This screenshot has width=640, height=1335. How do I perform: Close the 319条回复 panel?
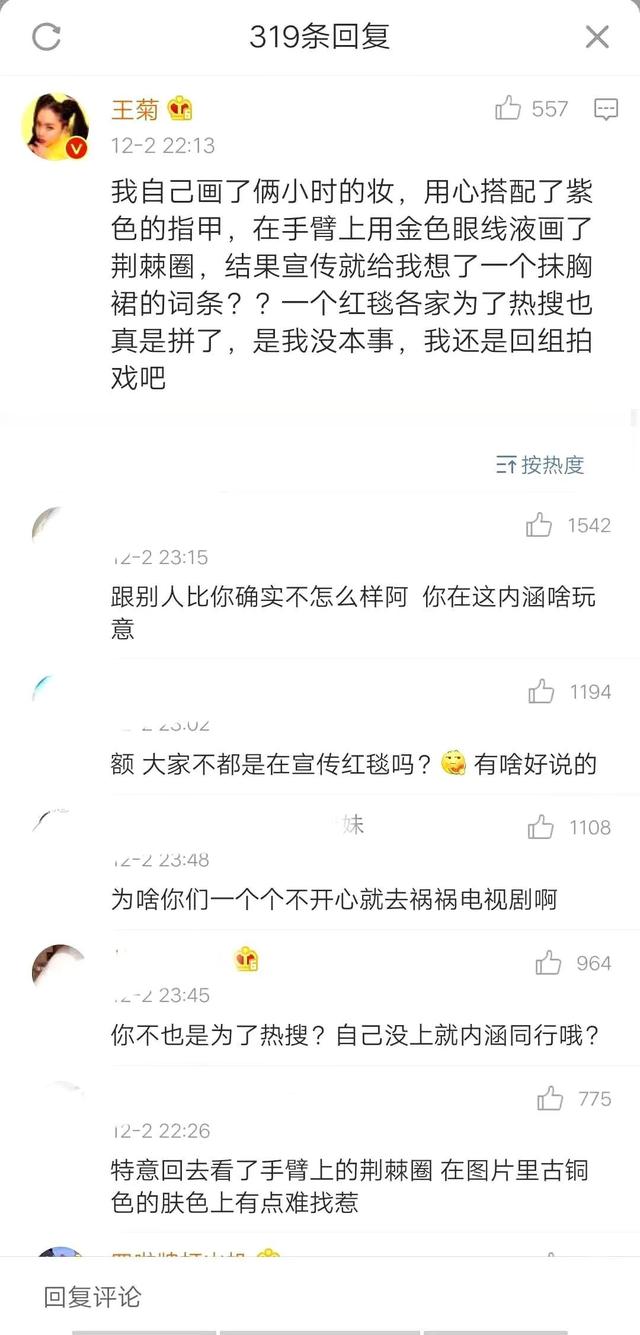tap(597, 37)
